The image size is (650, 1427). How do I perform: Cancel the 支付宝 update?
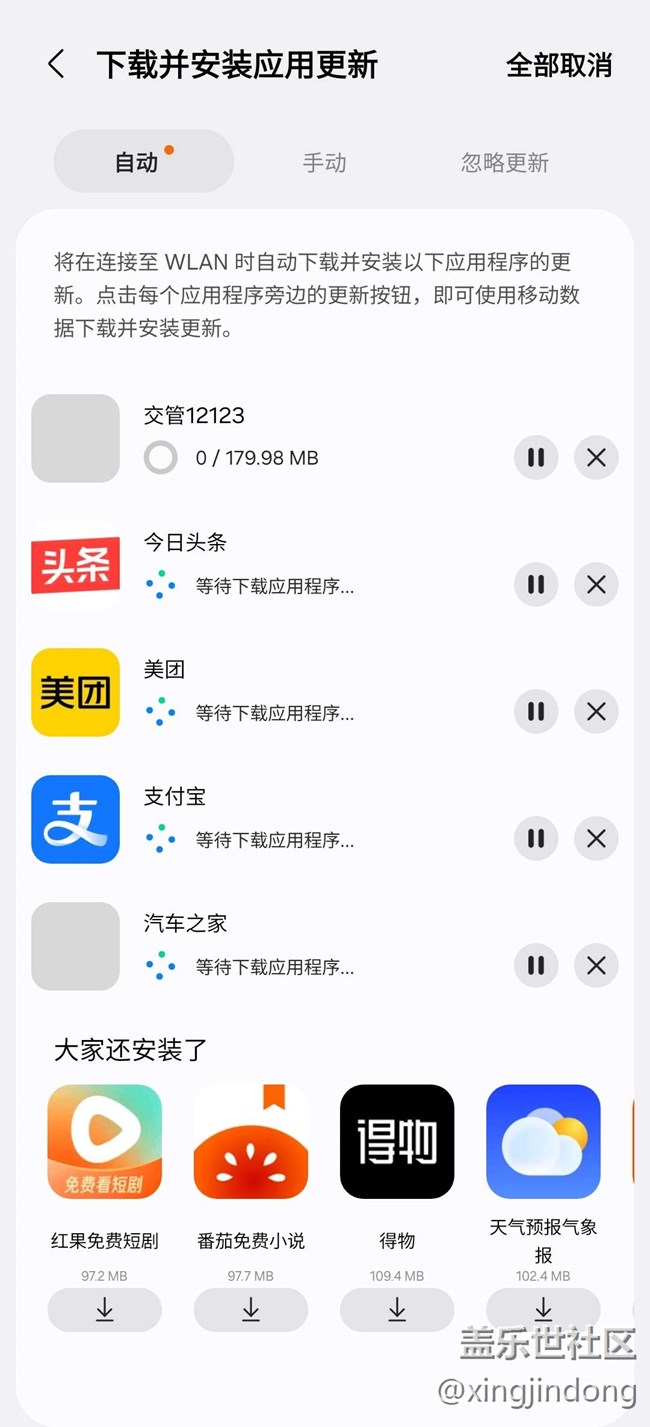[x=596, y=839]
